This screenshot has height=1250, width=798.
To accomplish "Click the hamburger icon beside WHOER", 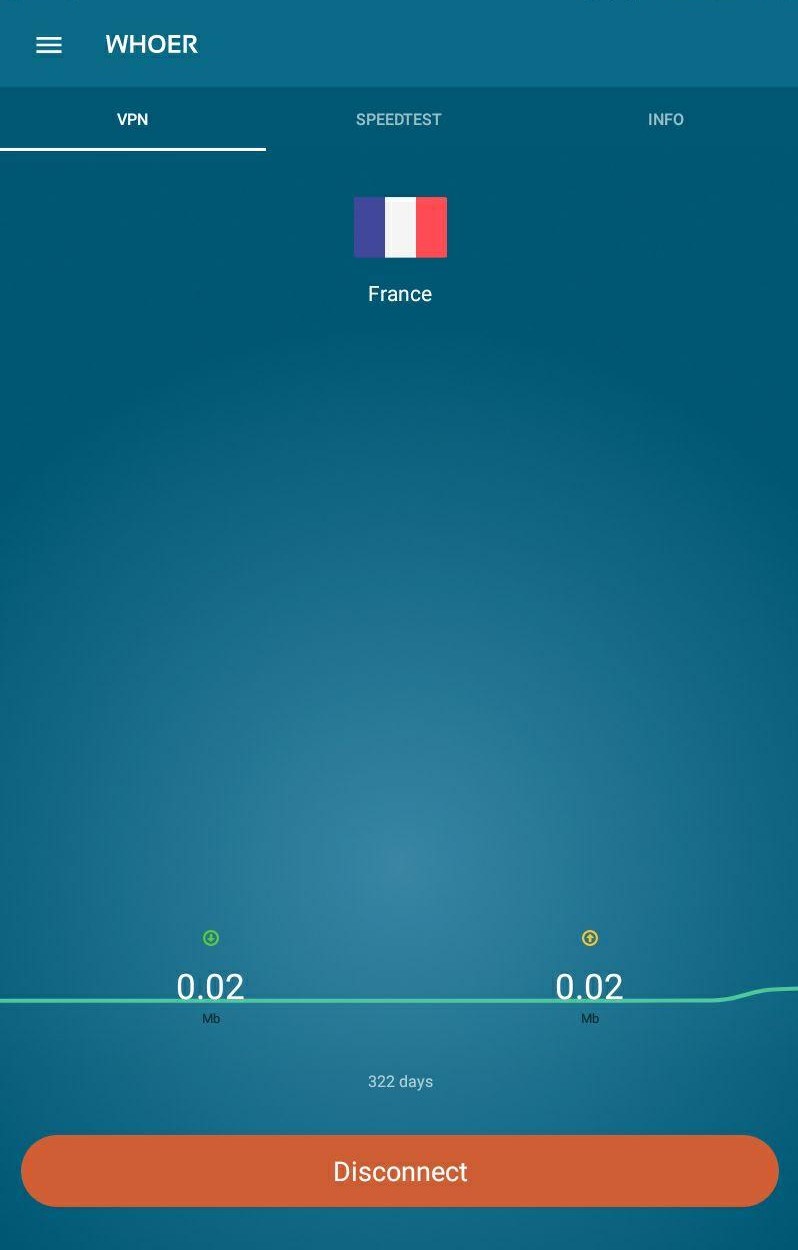I will [48, 44].
